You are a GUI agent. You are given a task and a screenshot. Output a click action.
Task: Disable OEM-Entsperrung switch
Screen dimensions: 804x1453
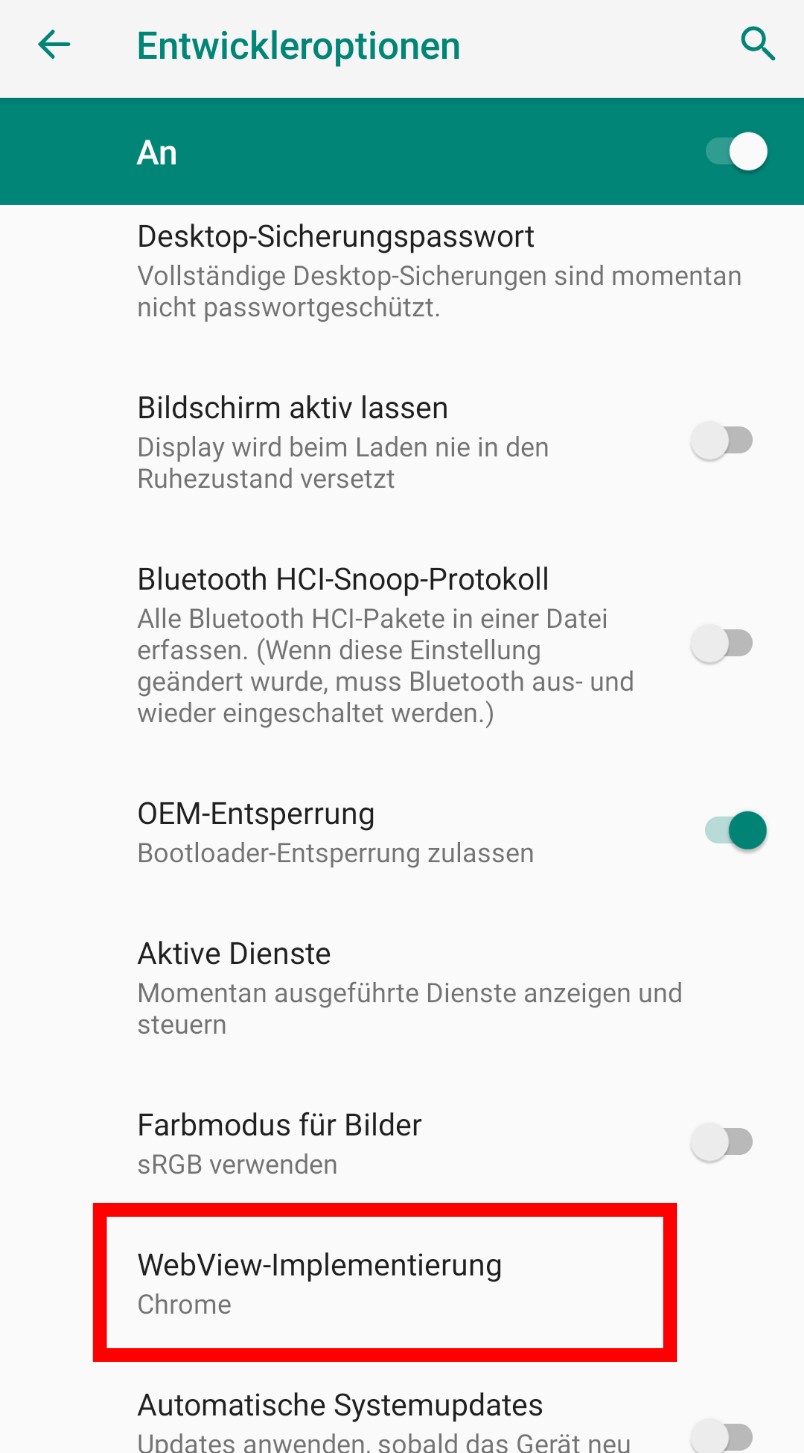tap(737, 830)
